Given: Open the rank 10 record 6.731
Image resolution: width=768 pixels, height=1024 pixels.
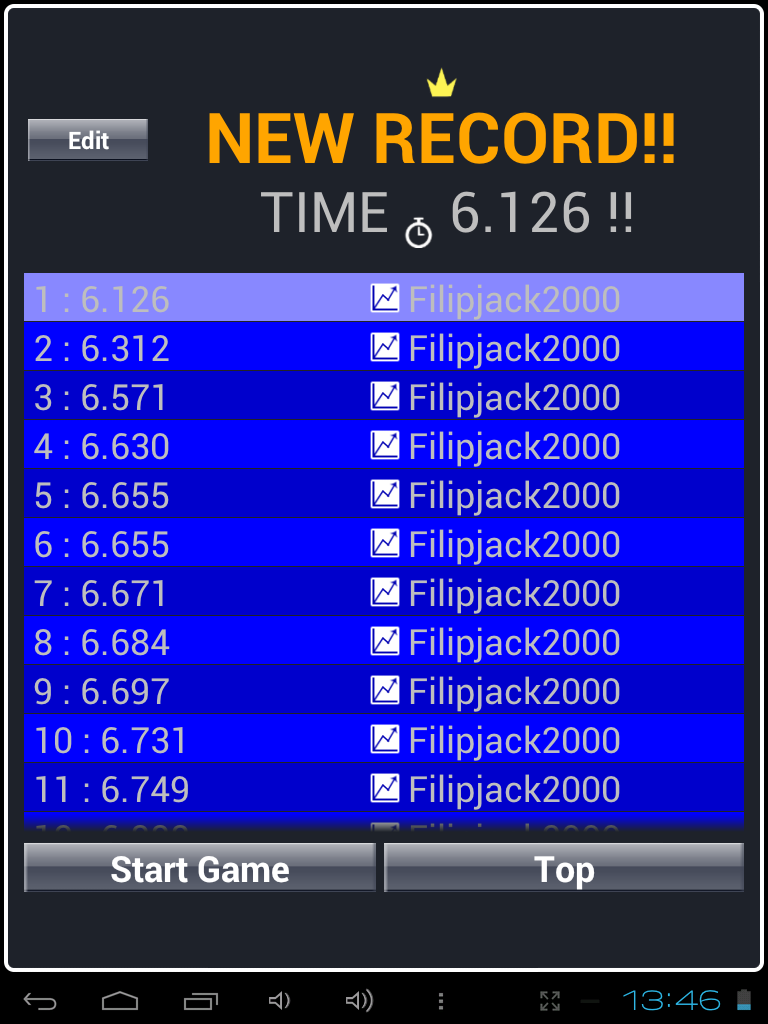Looking at the screenshot, I should tap(383, 739).
